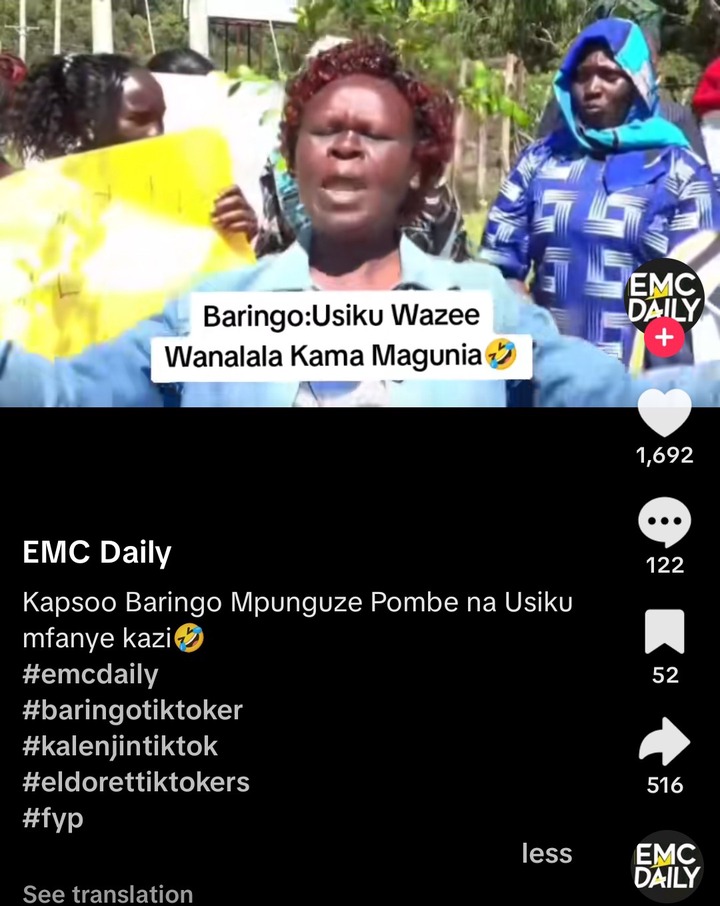The width and height of the screenshot is (720, 906).
Task: Open the EMC Daily sound disc
Action: click(668, 866)
